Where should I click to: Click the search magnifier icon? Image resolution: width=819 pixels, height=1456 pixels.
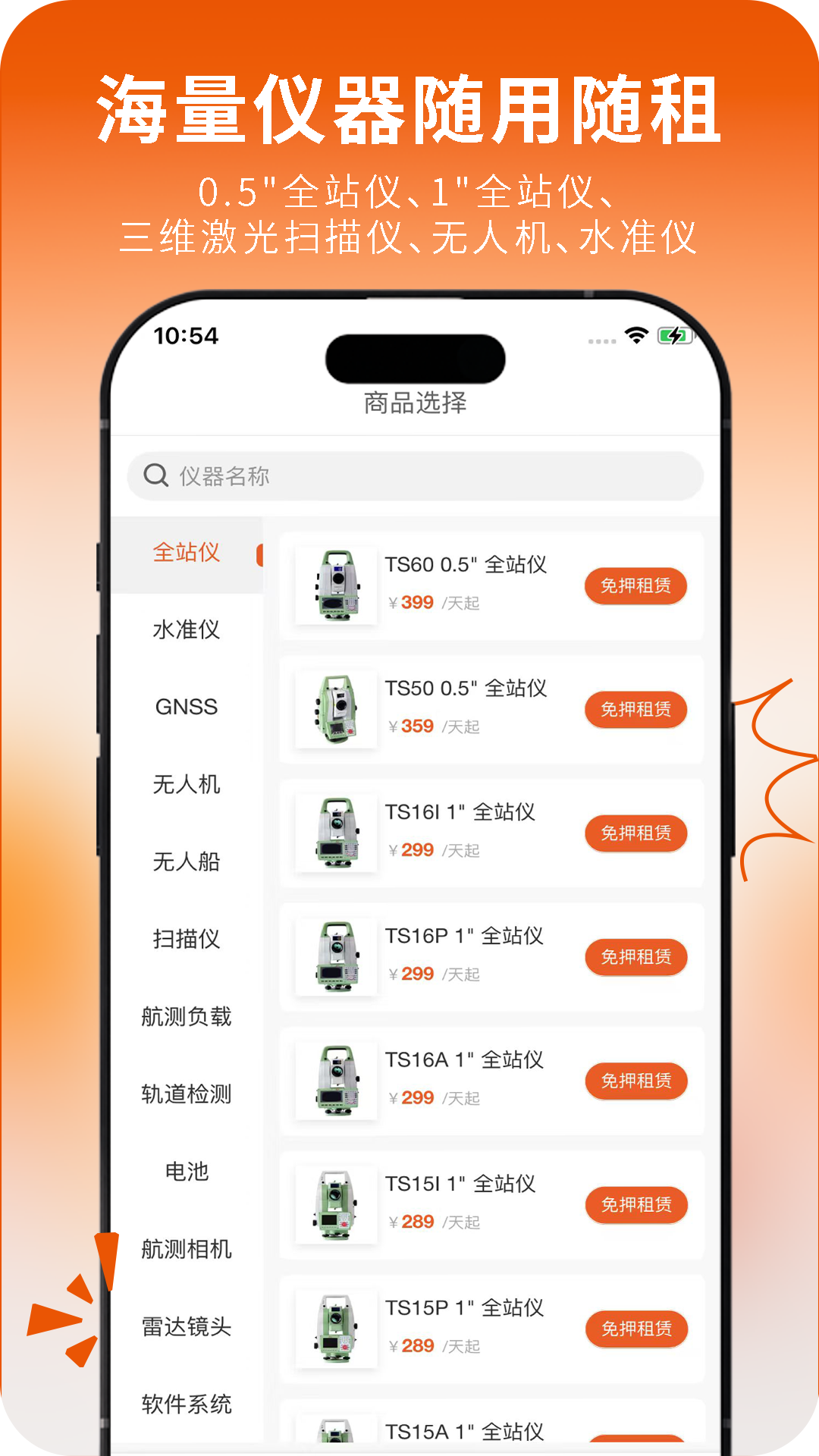[155, 476]
